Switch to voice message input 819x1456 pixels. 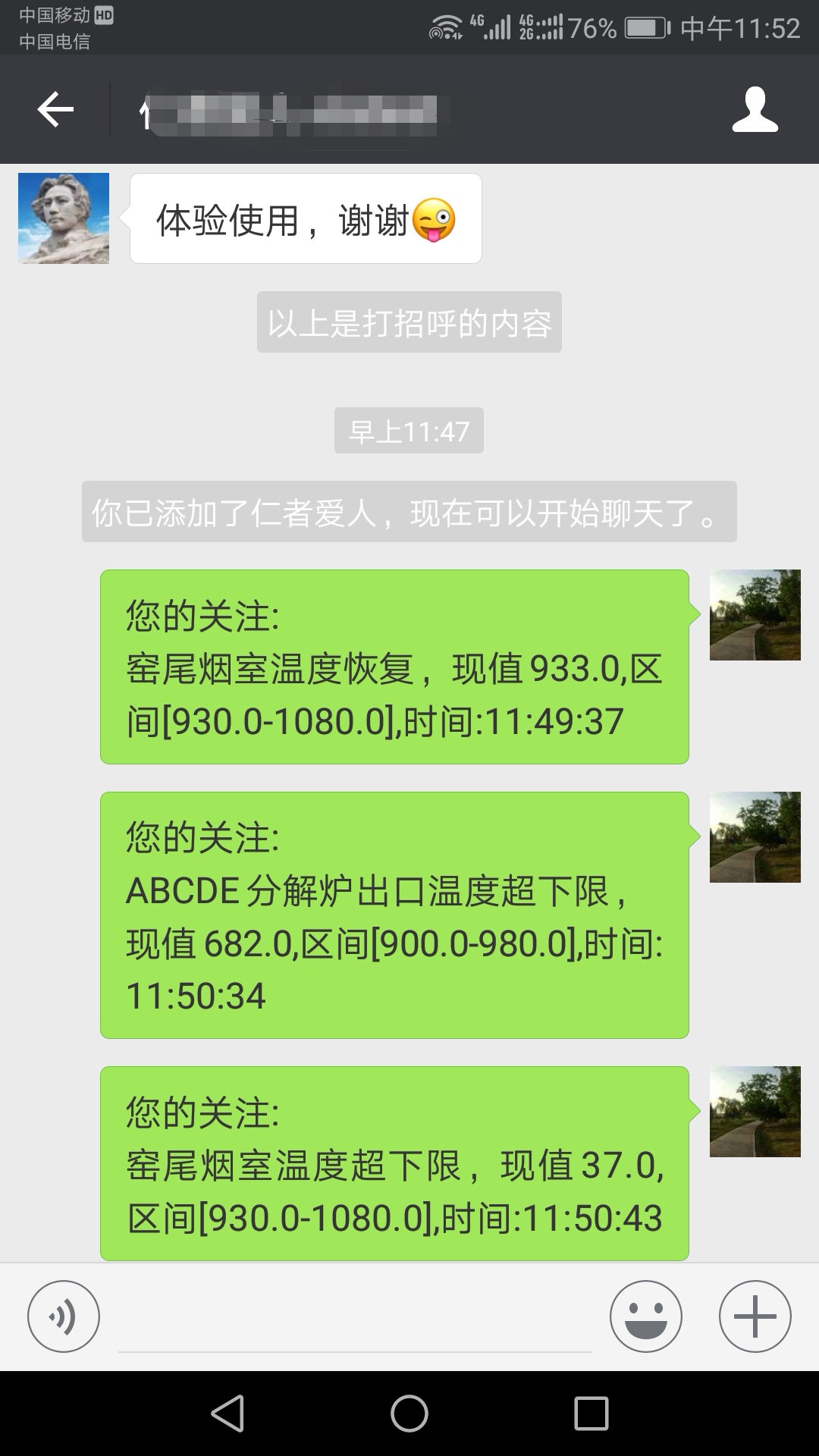tap(63, 1316)
